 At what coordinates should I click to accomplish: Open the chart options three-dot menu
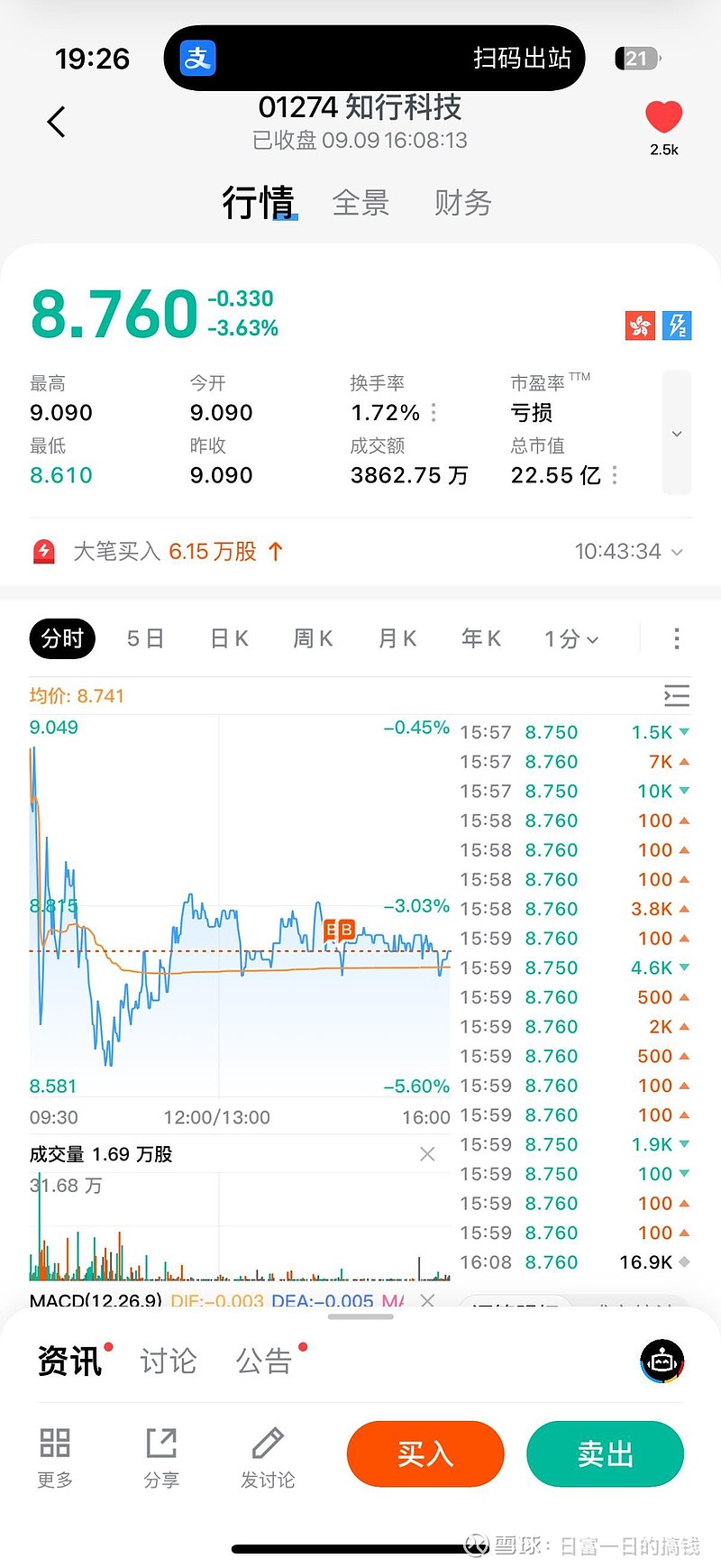(677, 639)
